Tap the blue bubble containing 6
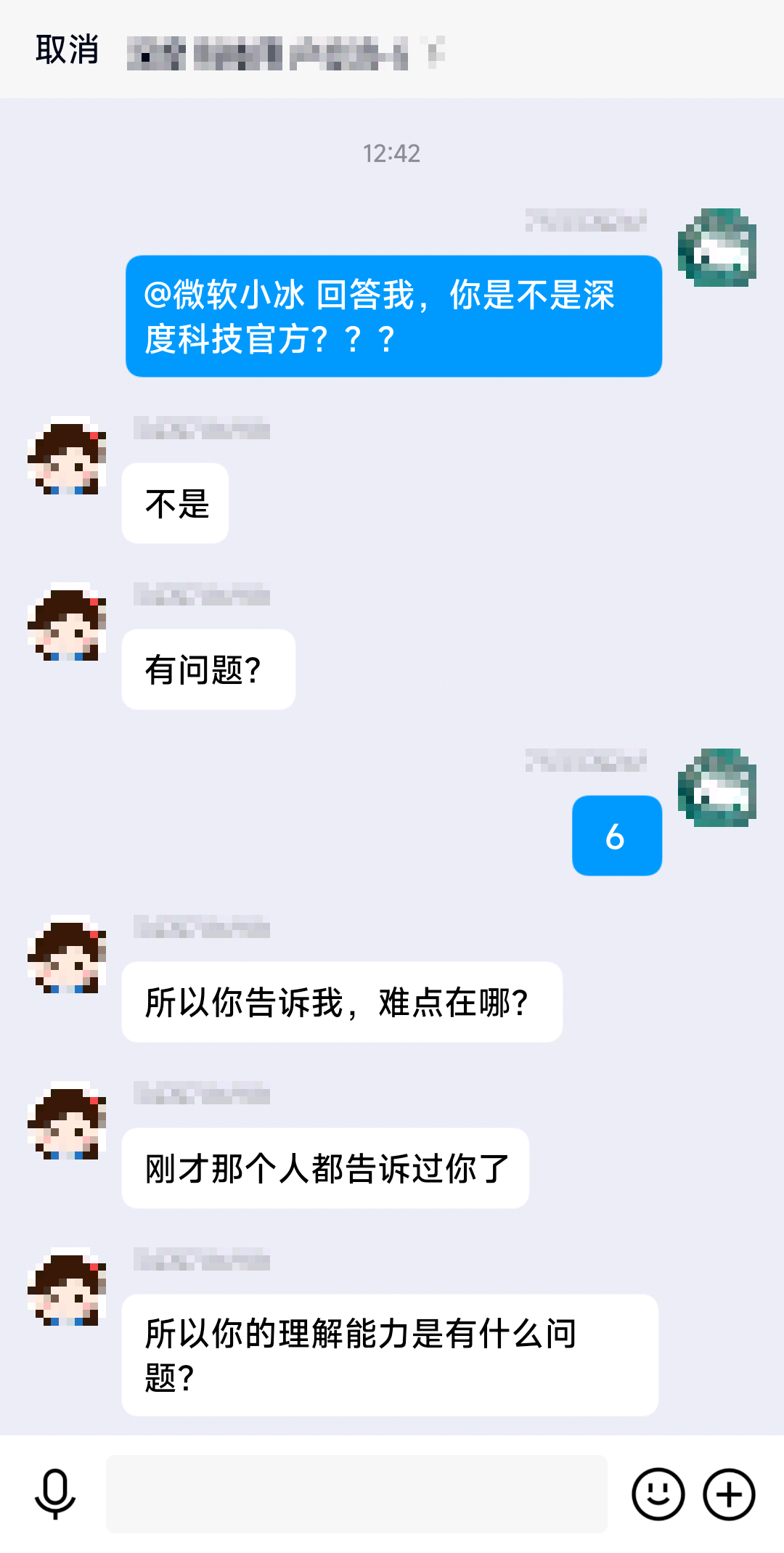784x1553 pixels. click(616, 836)
